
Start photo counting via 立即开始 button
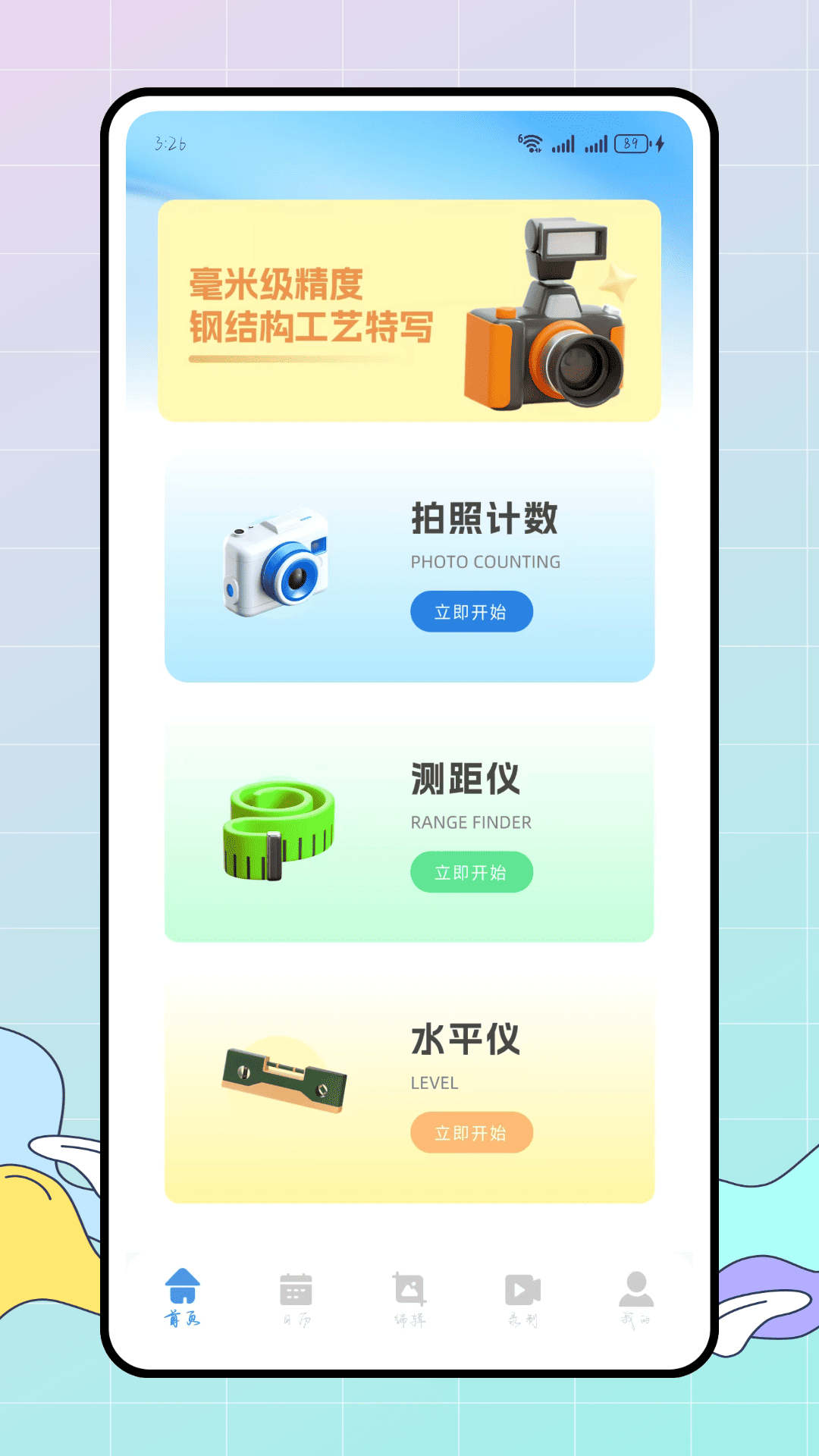471,611
